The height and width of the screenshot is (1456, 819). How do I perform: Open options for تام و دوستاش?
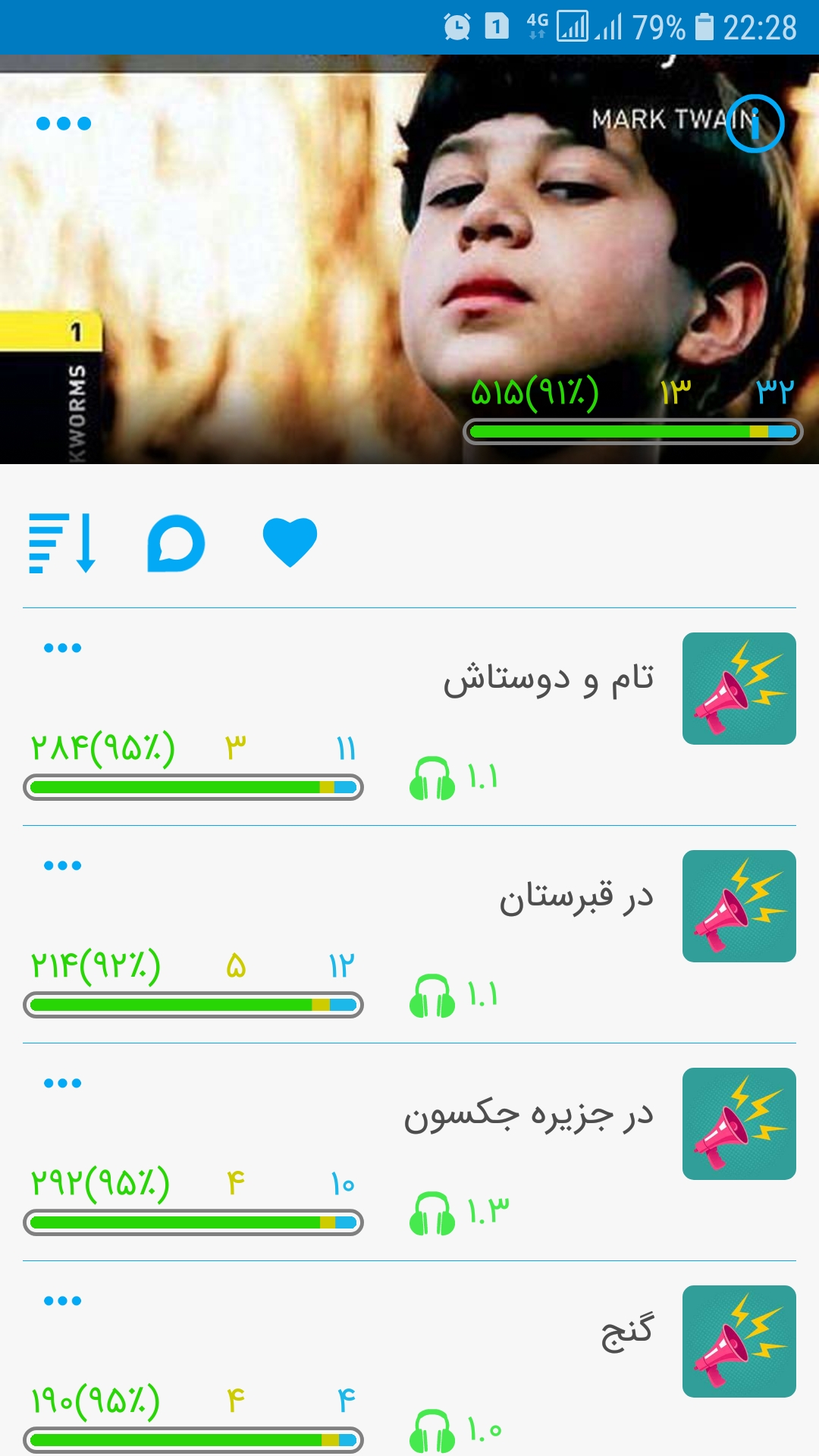[x=62, y=648]
